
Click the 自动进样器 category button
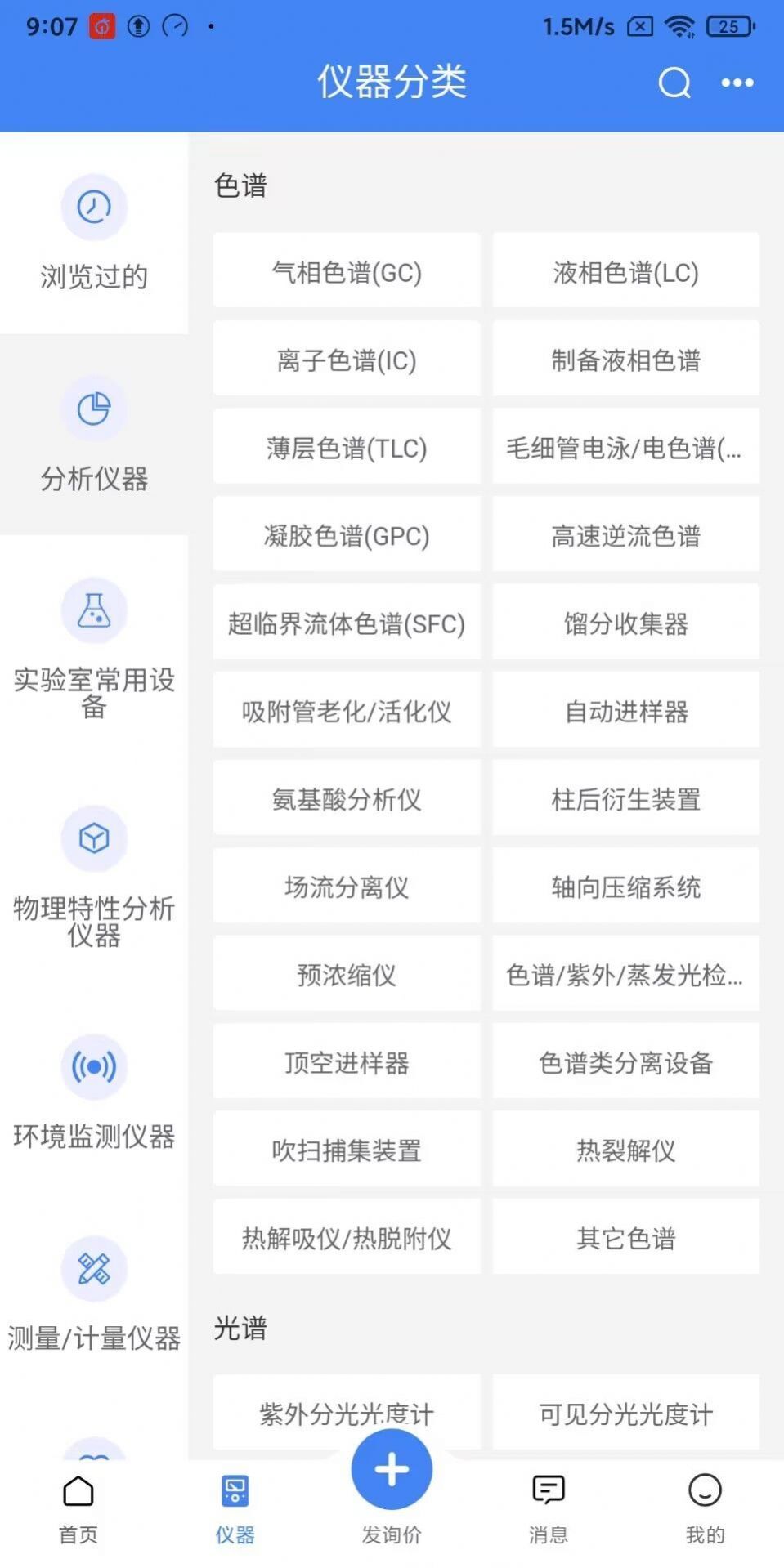625,711
